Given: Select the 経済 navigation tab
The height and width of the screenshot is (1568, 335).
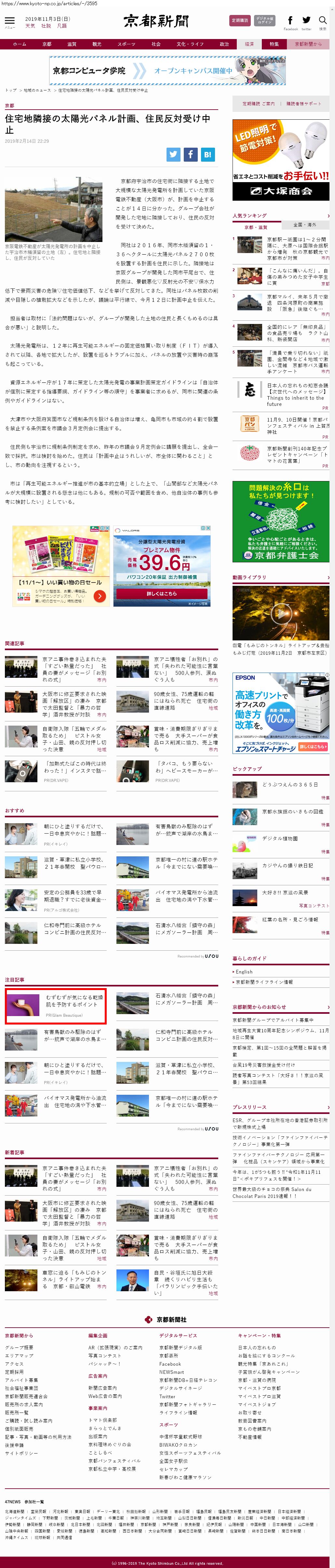Looking at the screenshot, I should (x=249, y=44).
